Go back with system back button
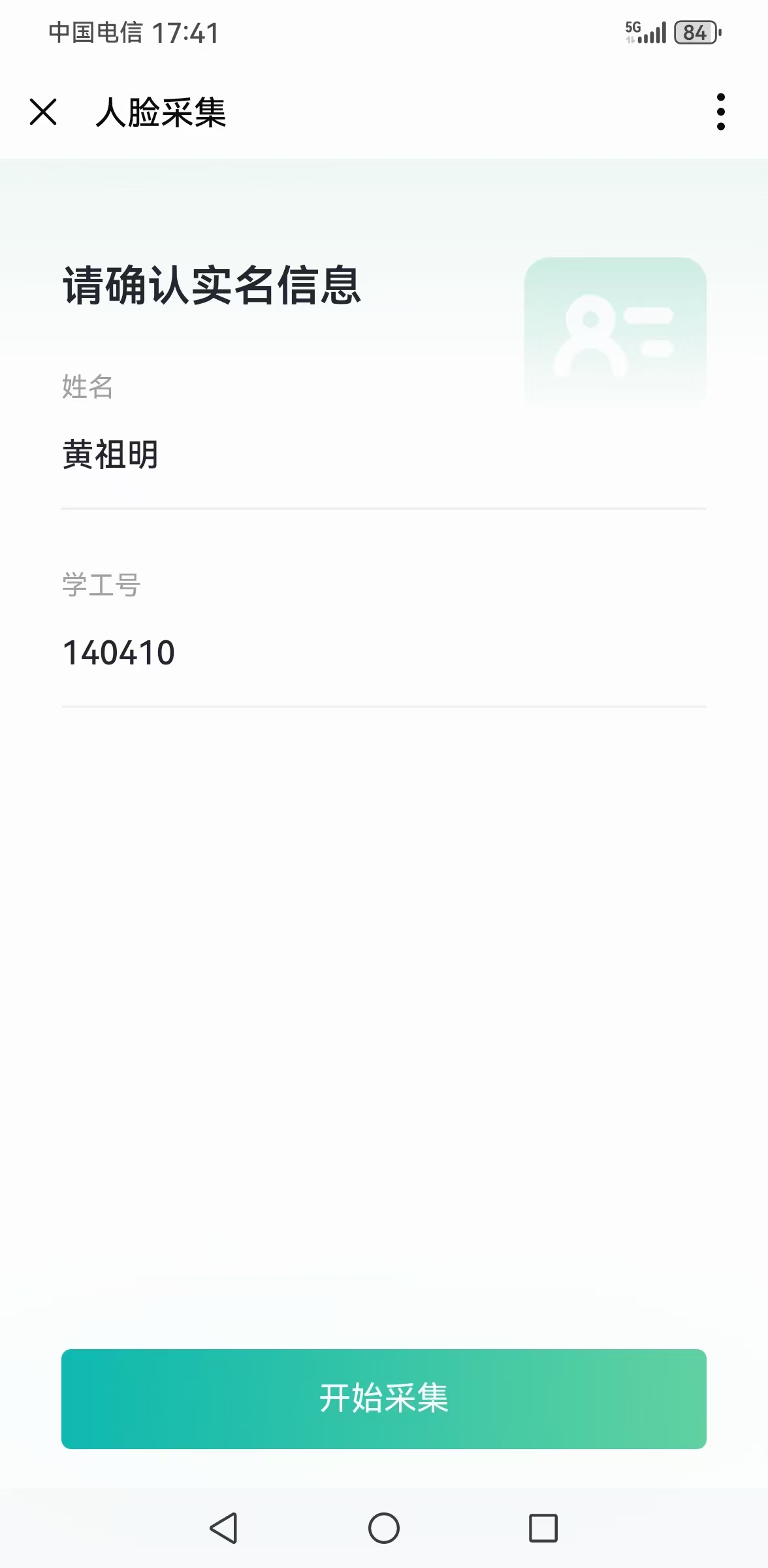 224,1528
